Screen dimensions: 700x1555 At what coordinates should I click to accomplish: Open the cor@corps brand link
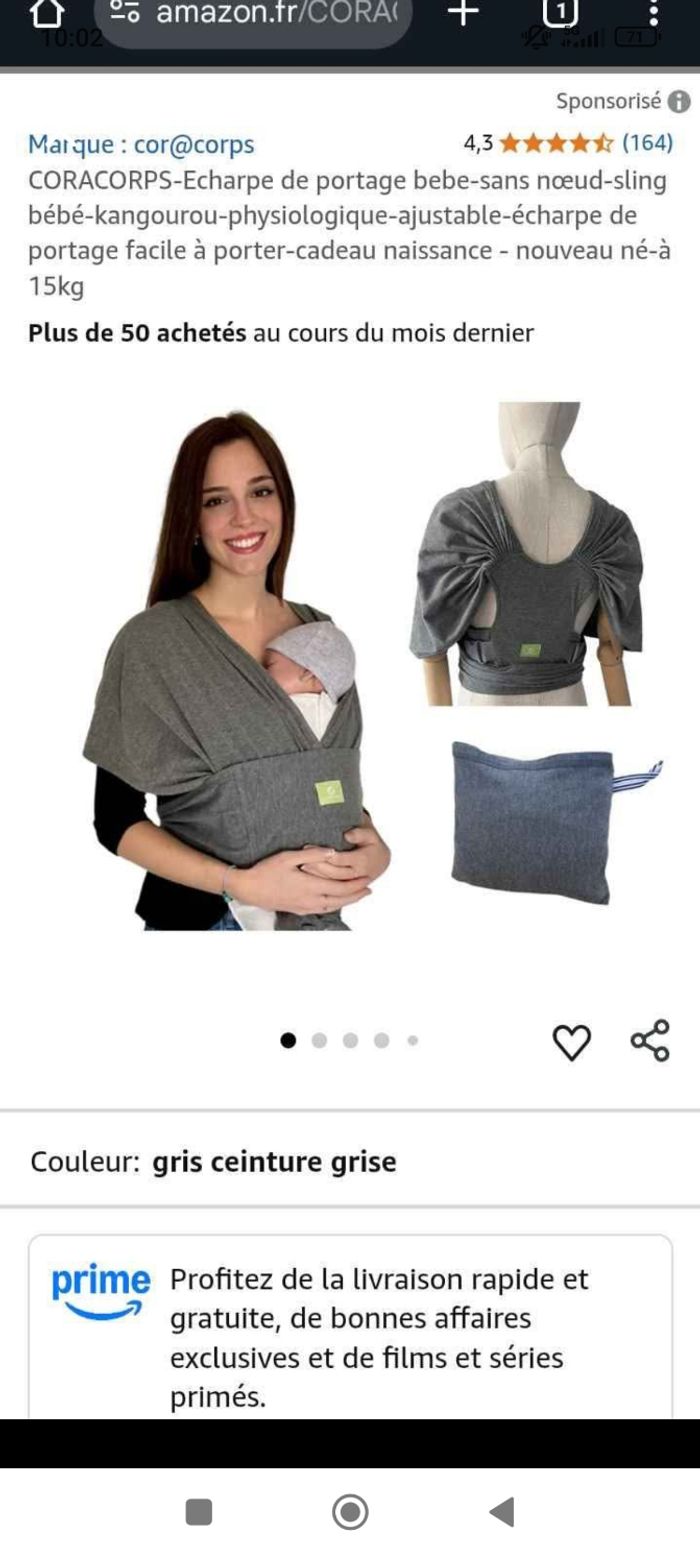[x=141, y=145]
